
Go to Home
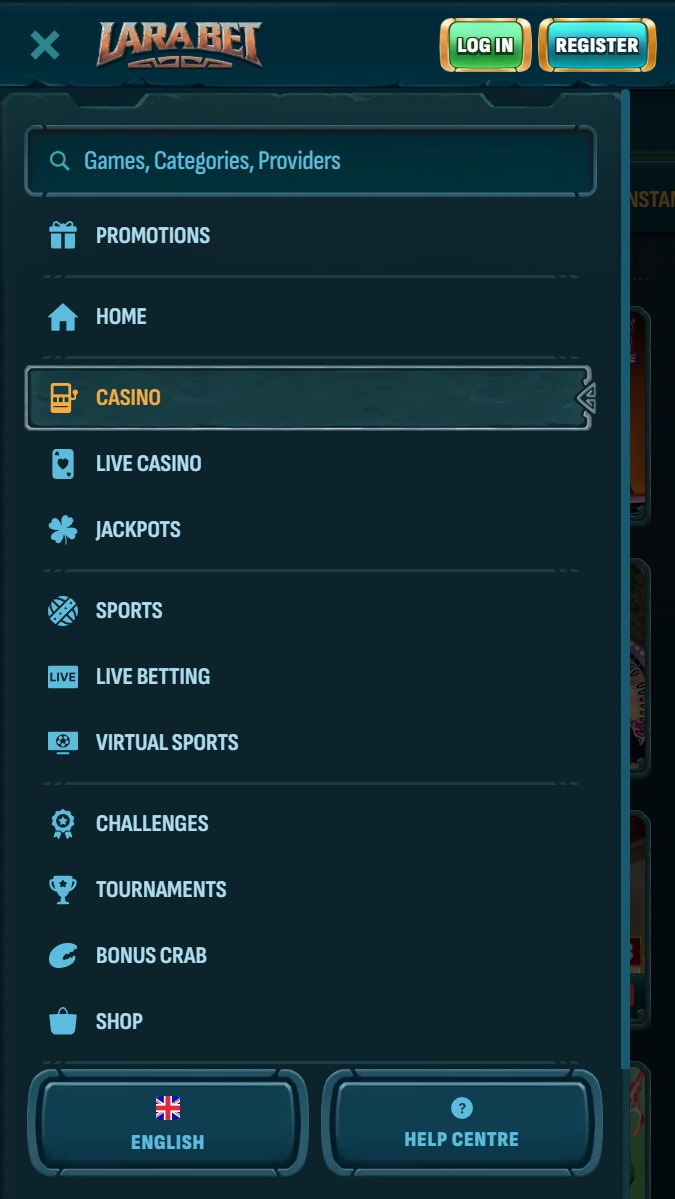tap(121, 317)
